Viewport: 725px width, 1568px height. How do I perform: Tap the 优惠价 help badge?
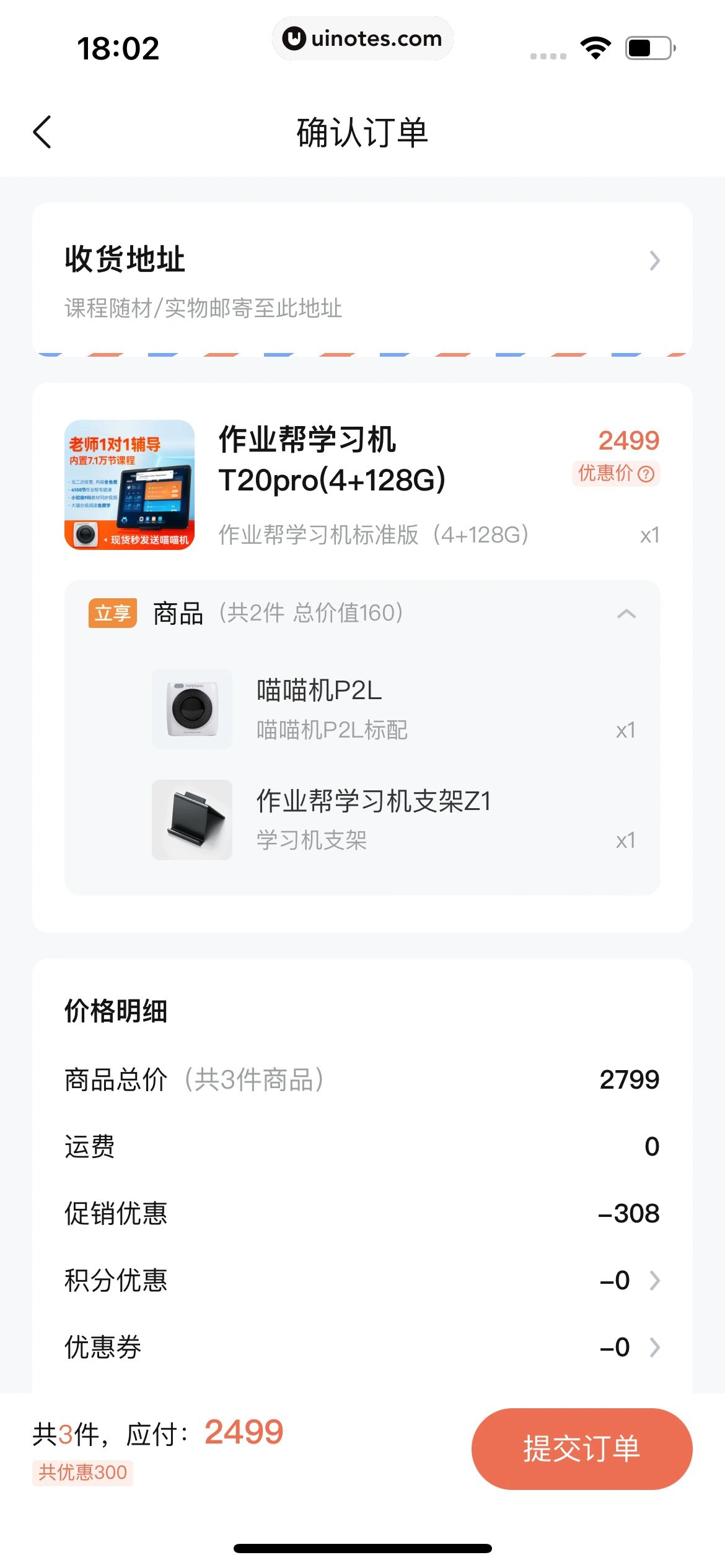(615, 474)
